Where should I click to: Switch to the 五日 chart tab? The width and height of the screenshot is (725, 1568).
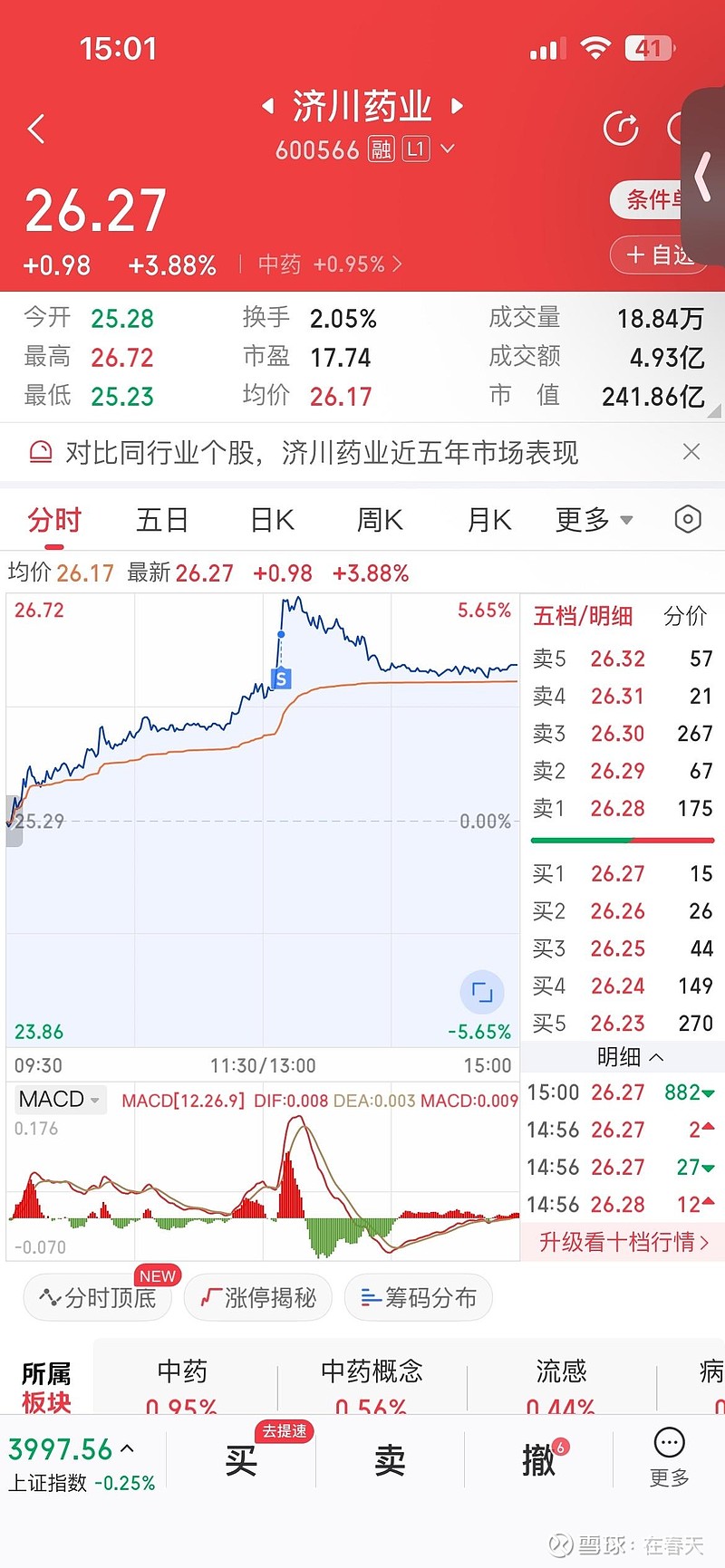click(x=162, y=520)
